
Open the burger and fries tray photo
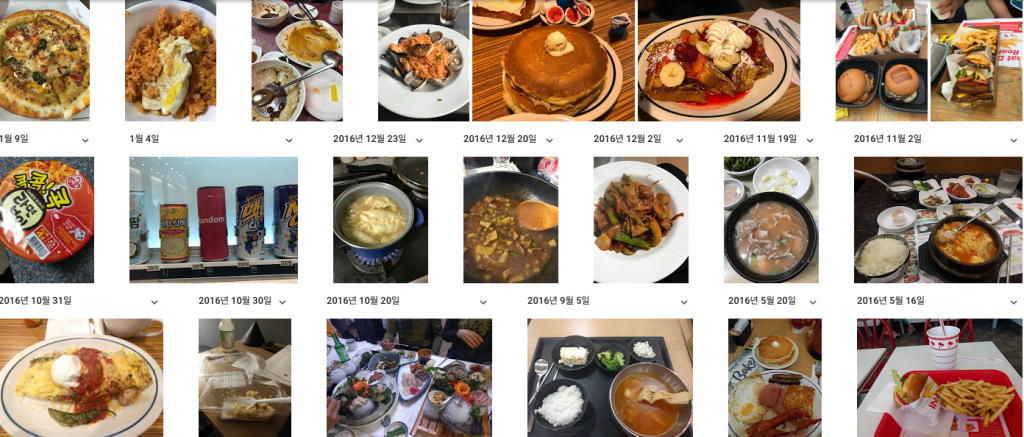point(940,378)
